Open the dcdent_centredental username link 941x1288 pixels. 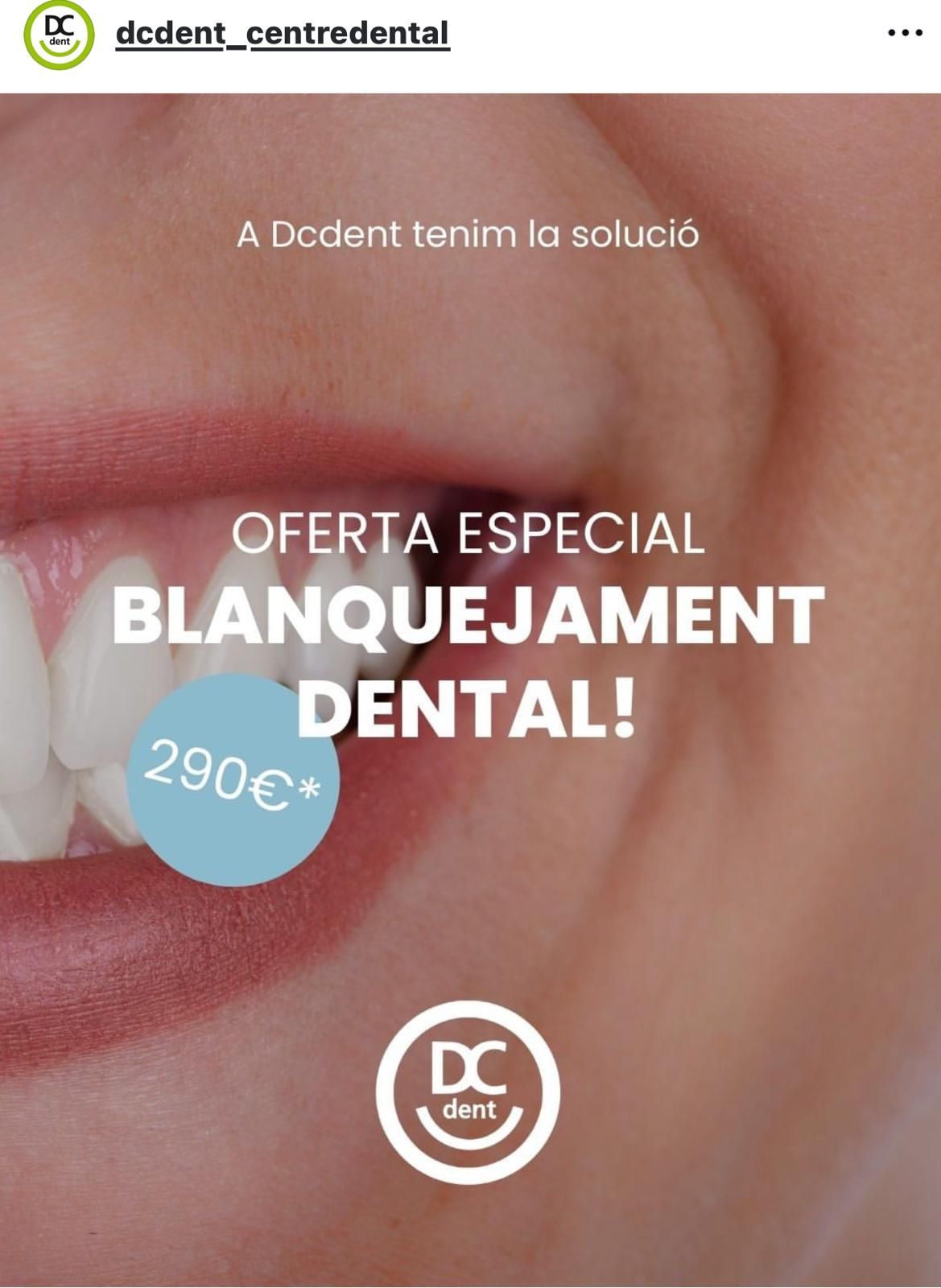coord(283,33)
